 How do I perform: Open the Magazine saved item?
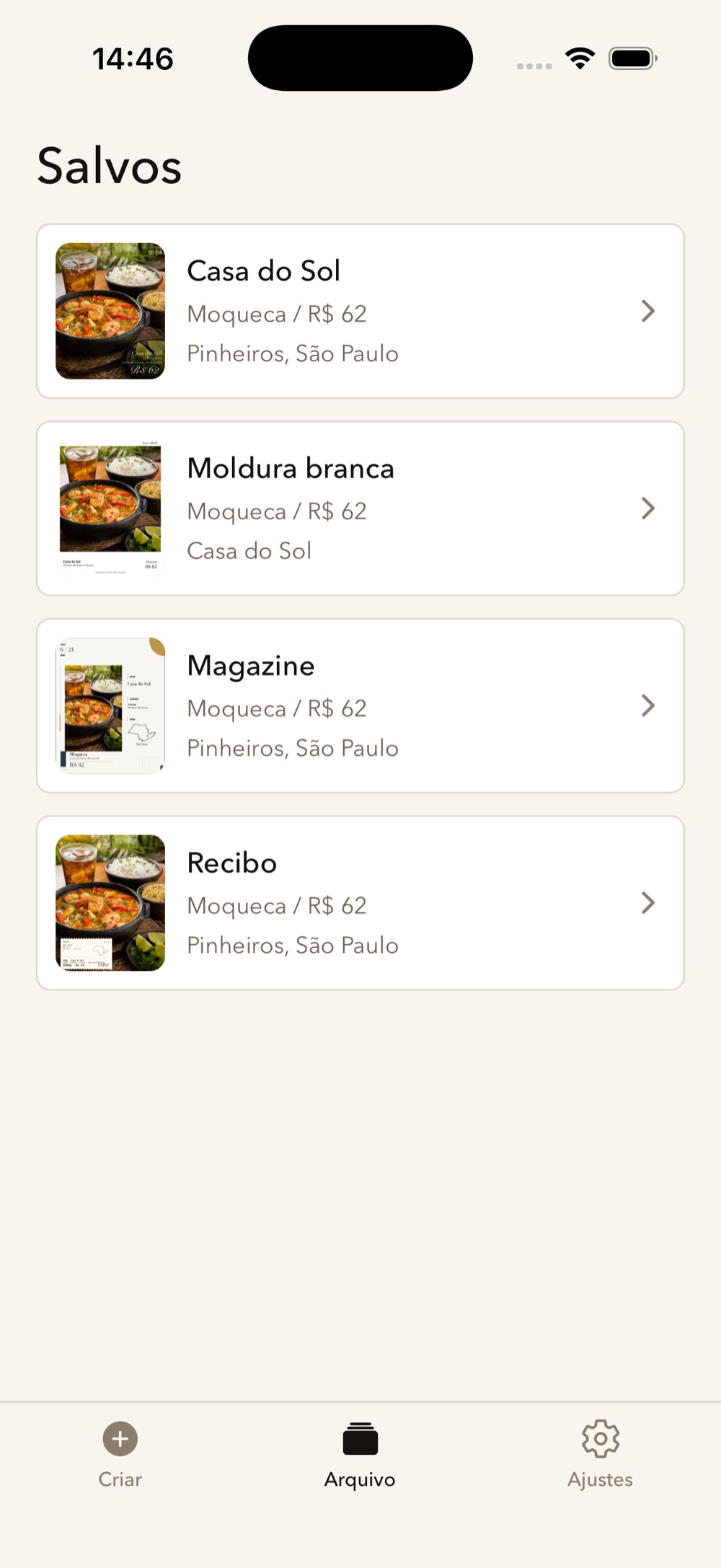pyautogui.click(x=360, y=705)
